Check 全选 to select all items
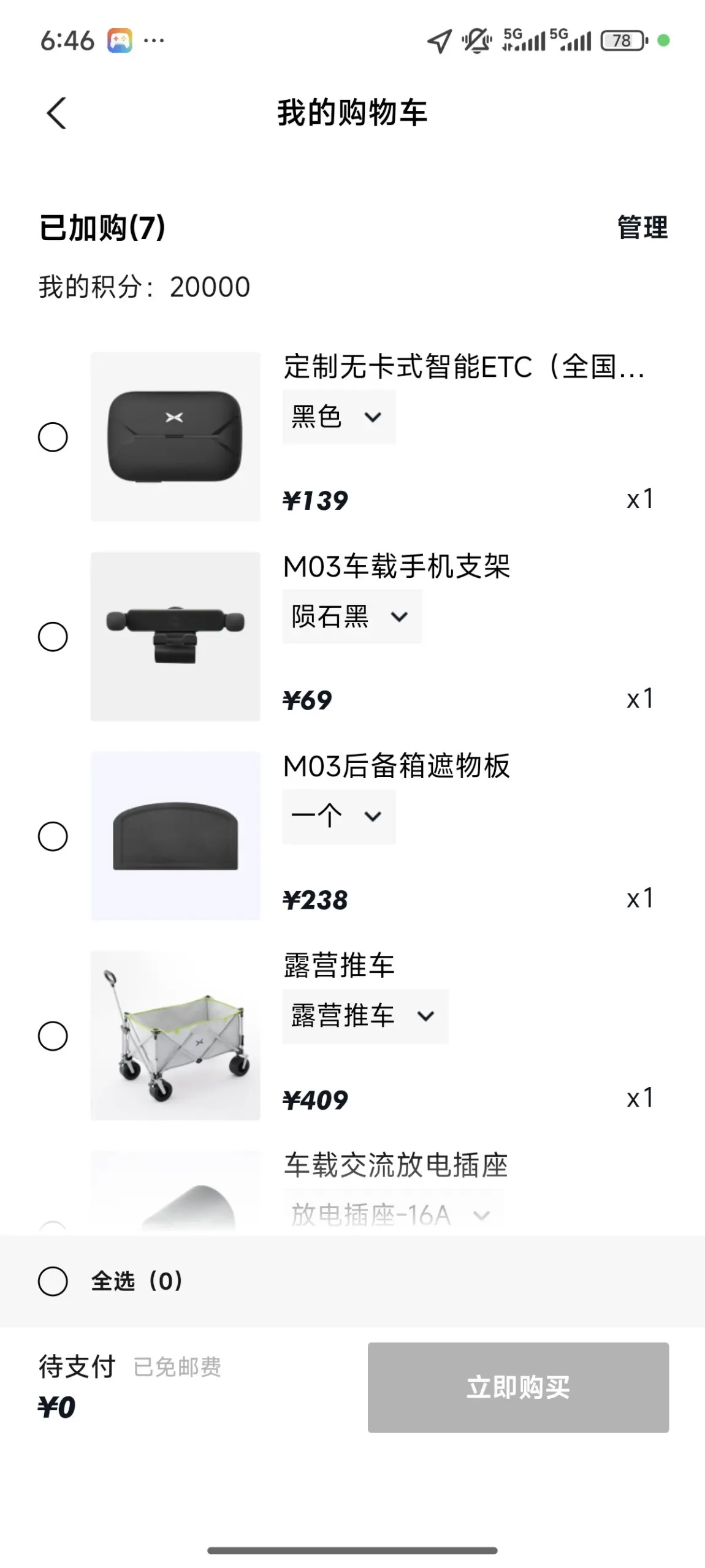This screenshot has width=705, height=1568. coord(53,1281)
